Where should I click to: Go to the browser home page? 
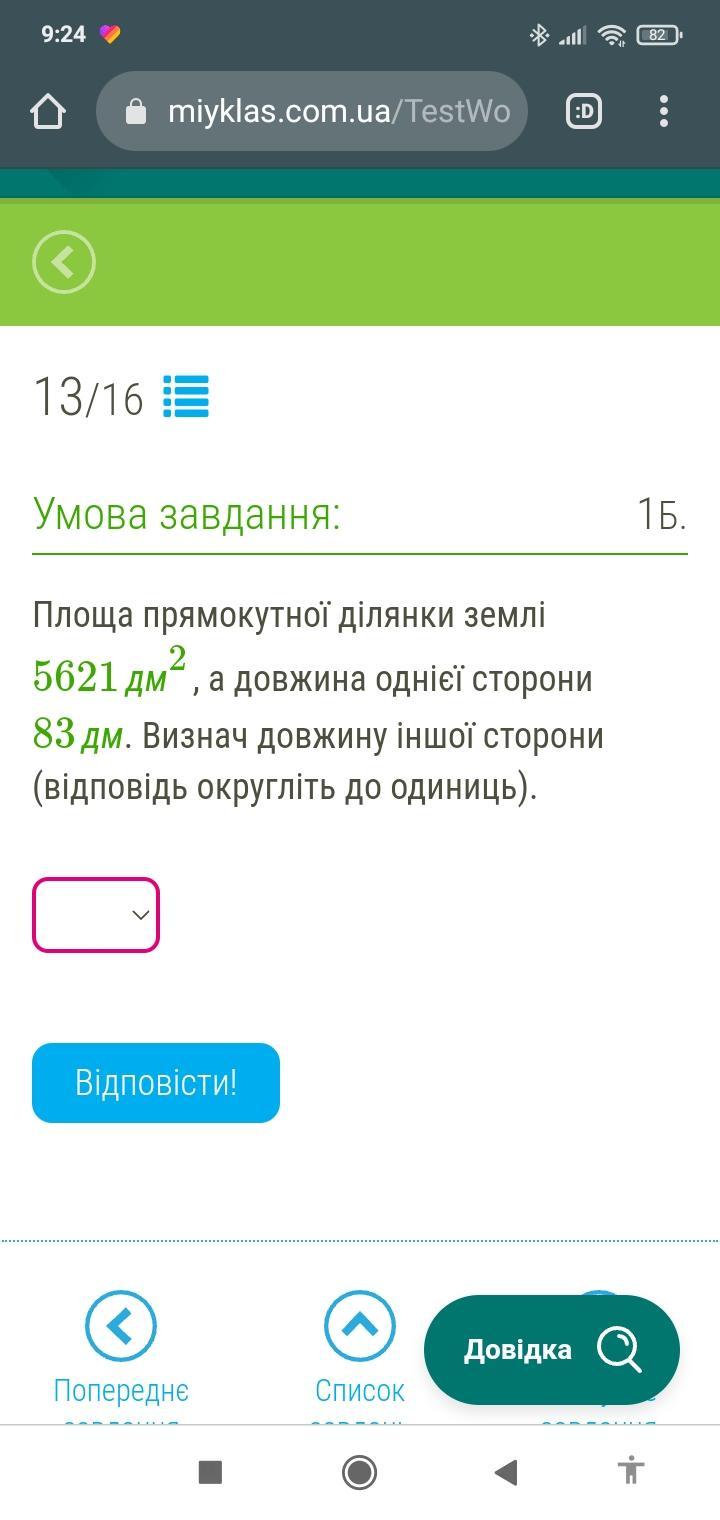click(x=48, y=111)
